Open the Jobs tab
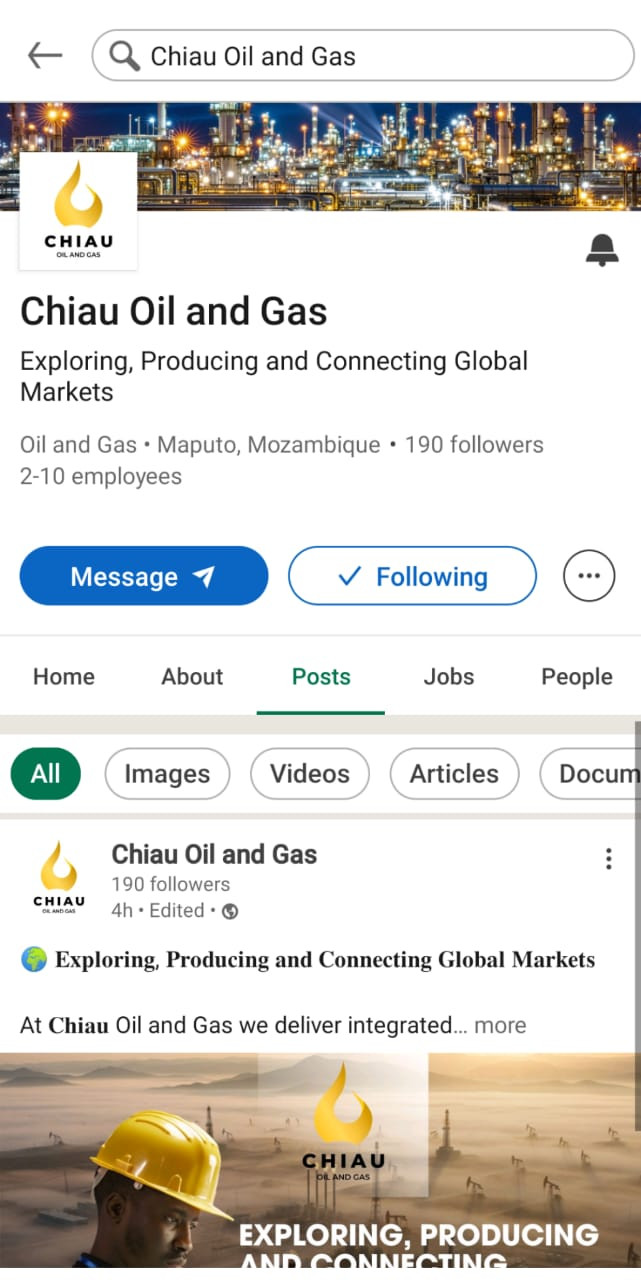This screenshot has height=1280, width=641. (448, 677)
